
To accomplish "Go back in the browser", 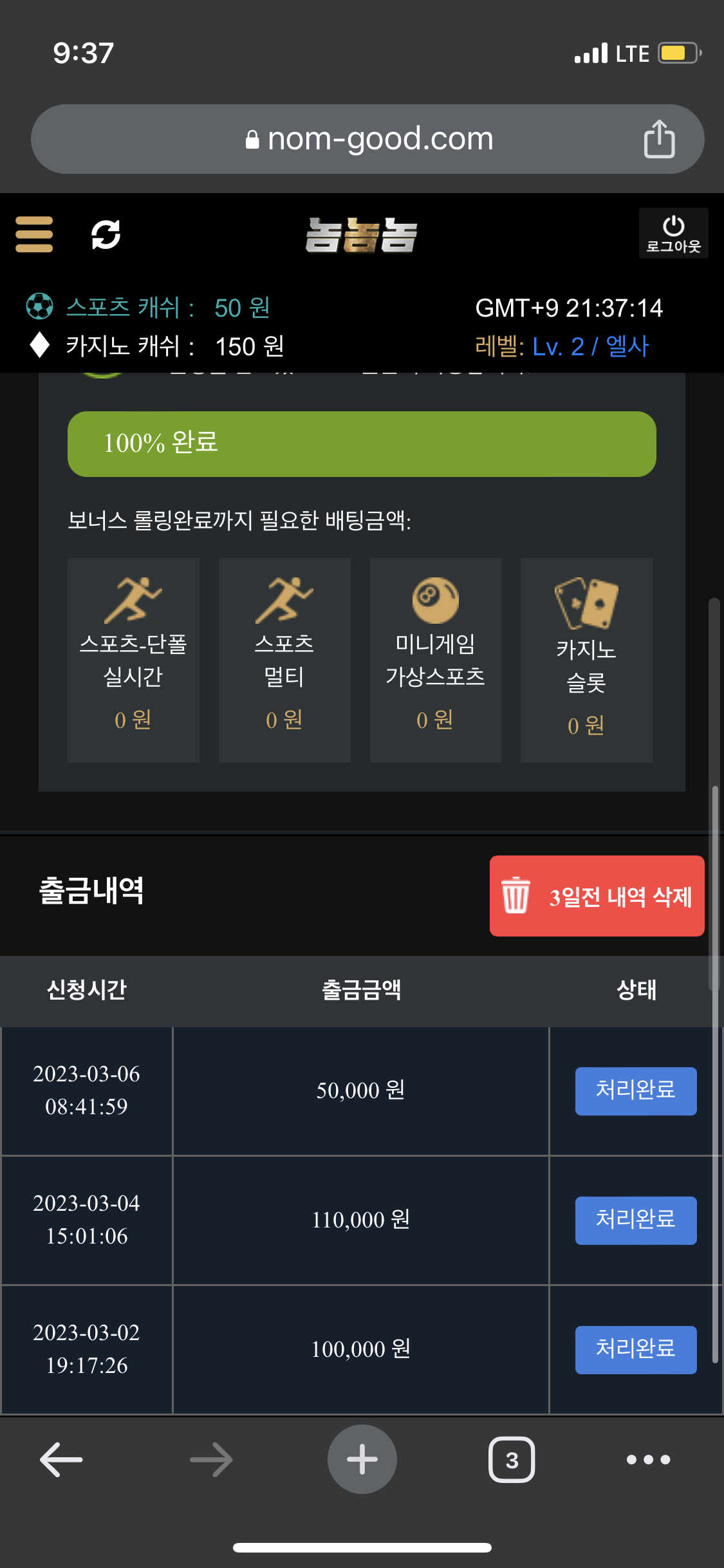I will [x=61, y=1459].
